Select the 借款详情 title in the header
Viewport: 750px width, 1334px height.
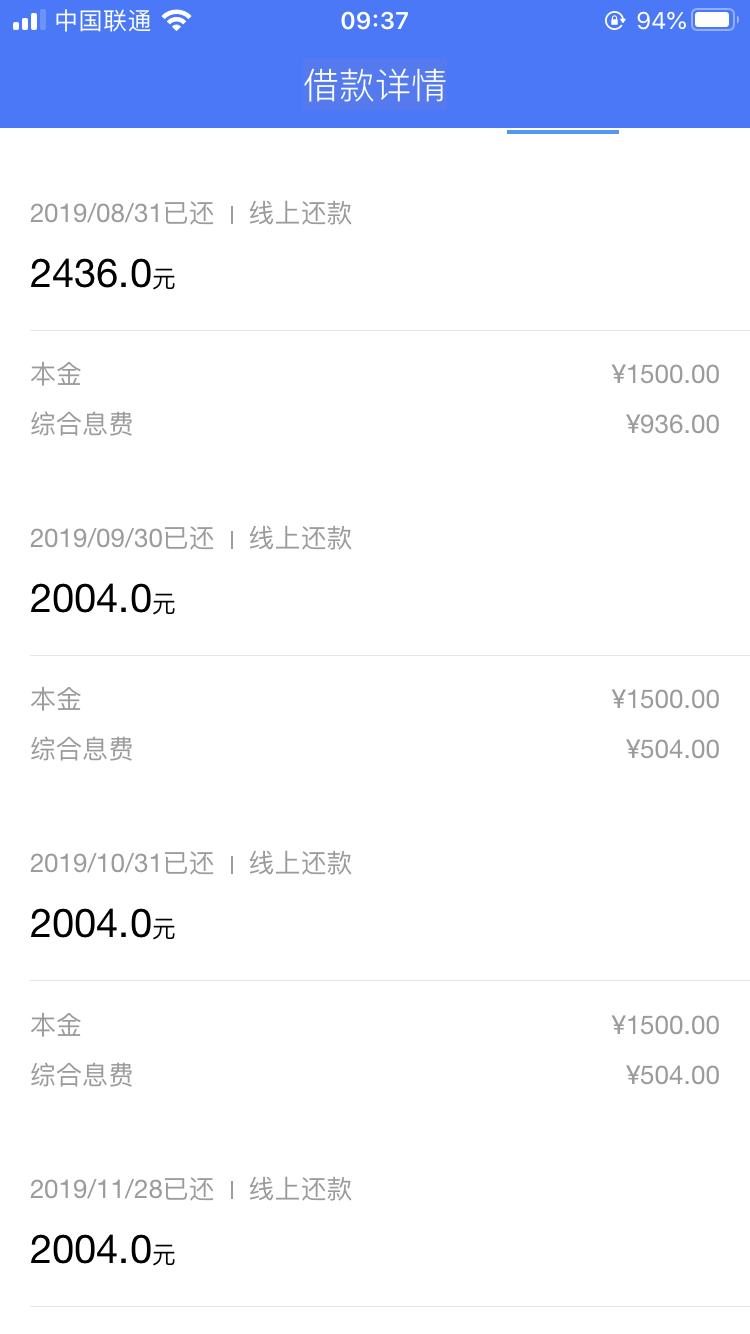(375, 86)
